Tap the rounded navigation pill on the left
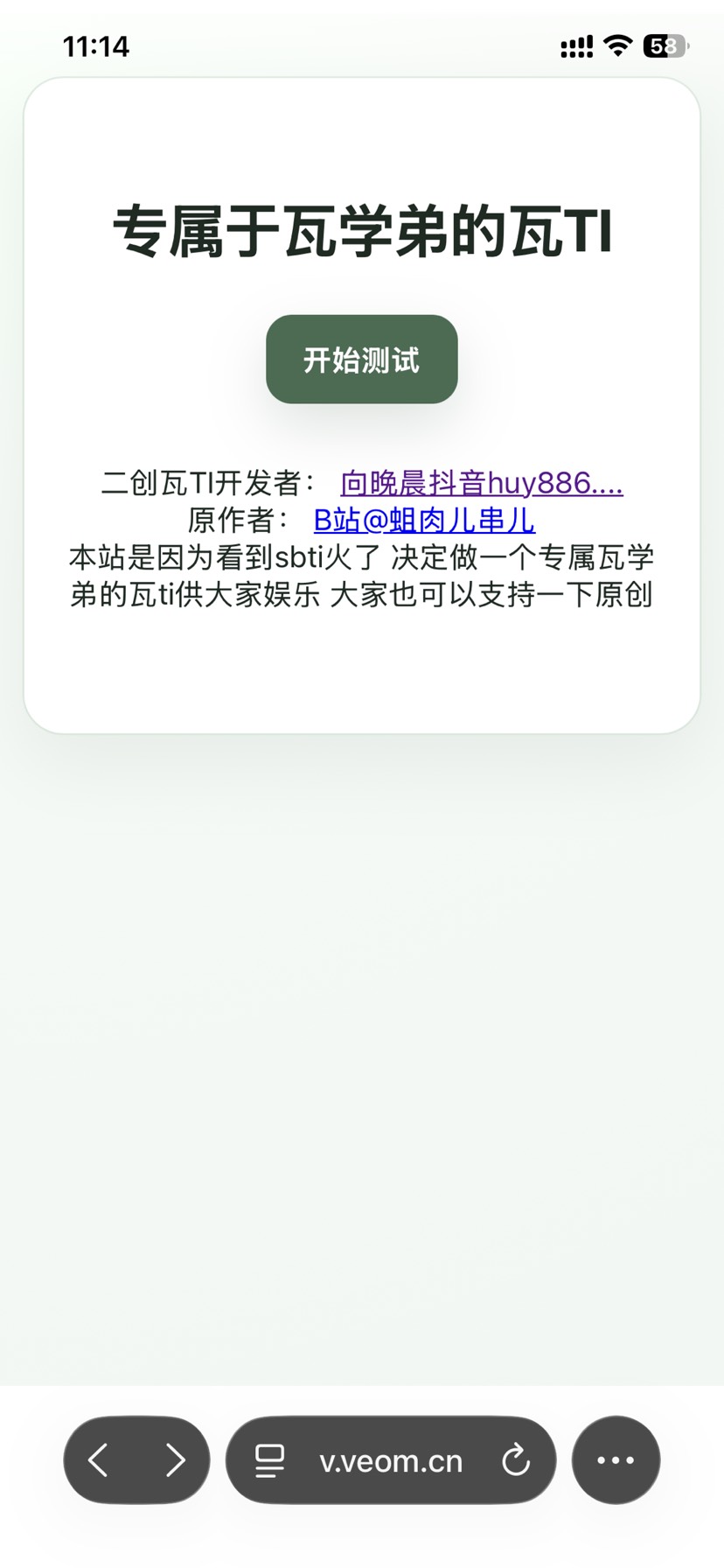724x1568 pixels. tap(136, 1459)
